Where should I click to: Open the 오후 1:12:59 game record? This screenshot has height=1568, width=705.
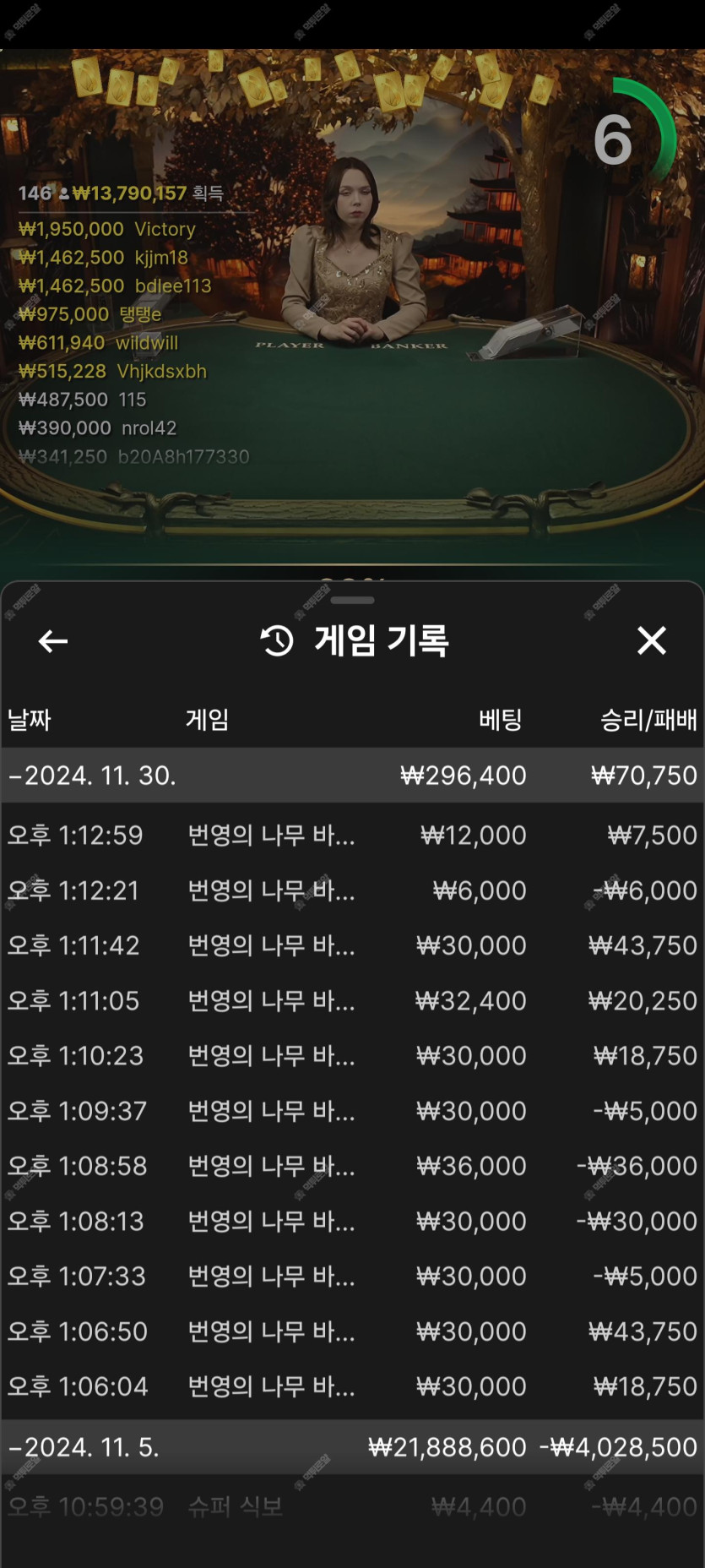[x=352, y=836]
